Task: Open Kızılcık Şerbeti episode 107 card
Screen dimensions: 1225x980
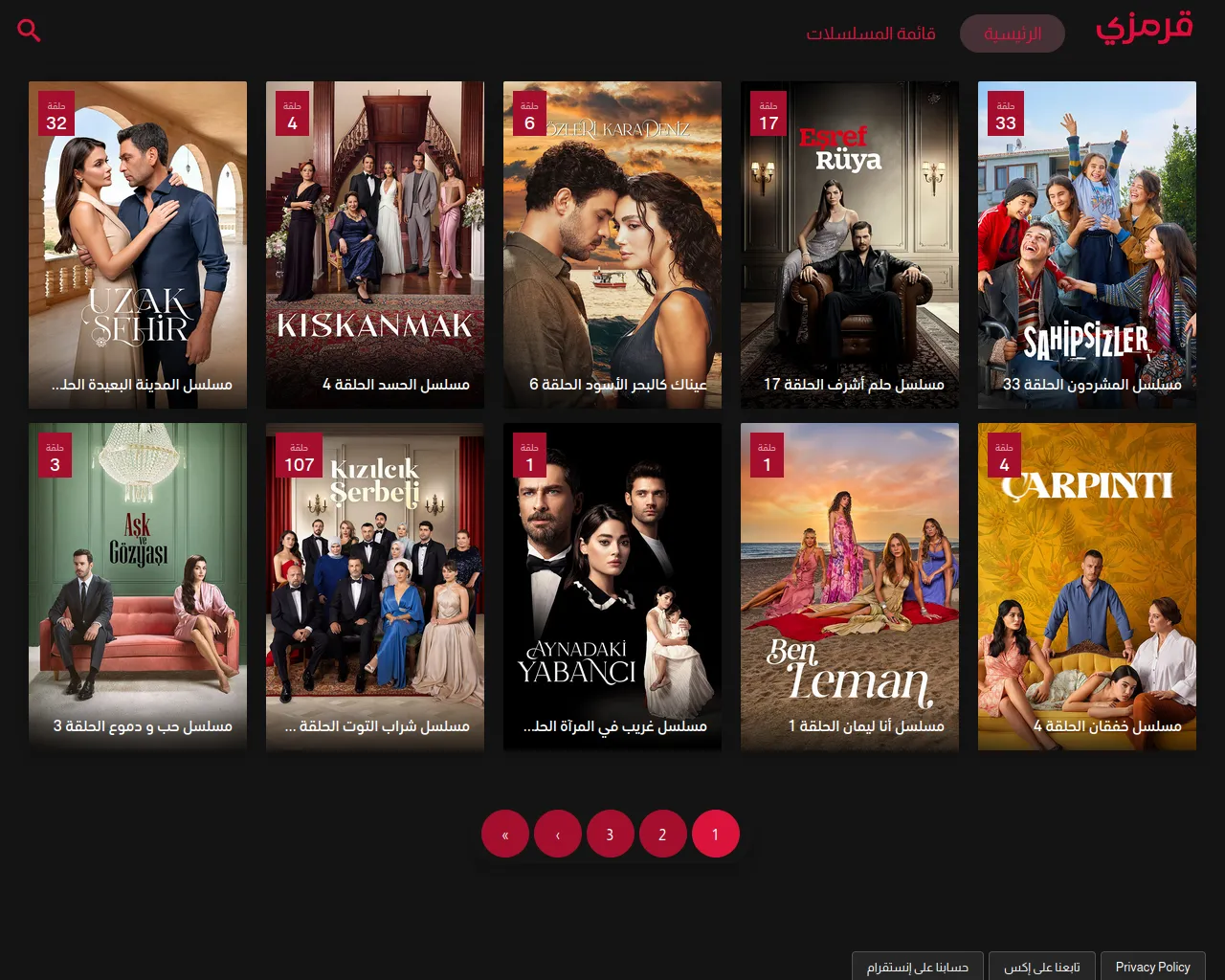Action: pyautogui.click(x=375, y=587)
